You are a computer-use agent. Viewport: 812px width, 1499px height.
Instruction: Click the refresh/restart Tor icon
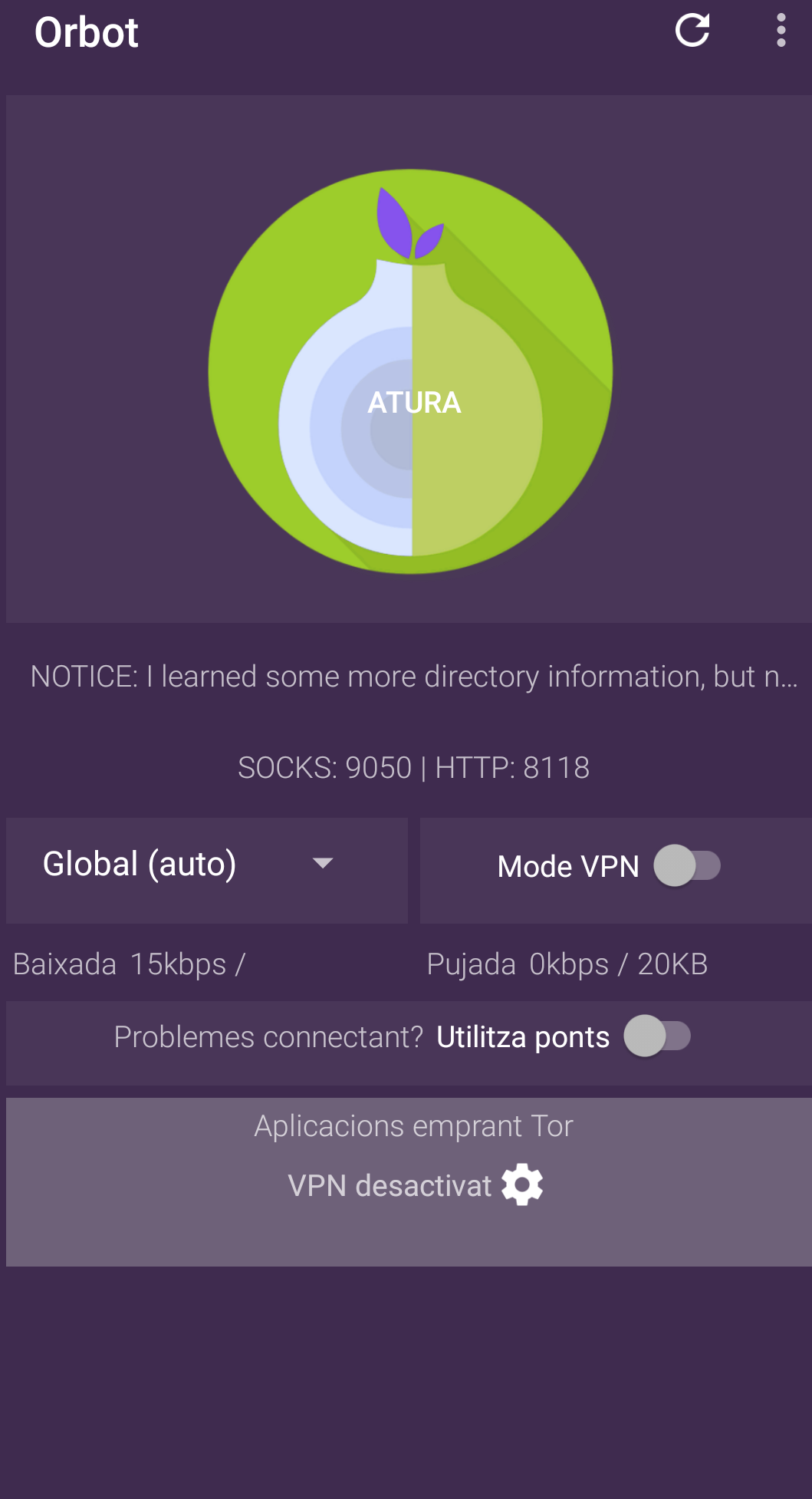[692, 31]
